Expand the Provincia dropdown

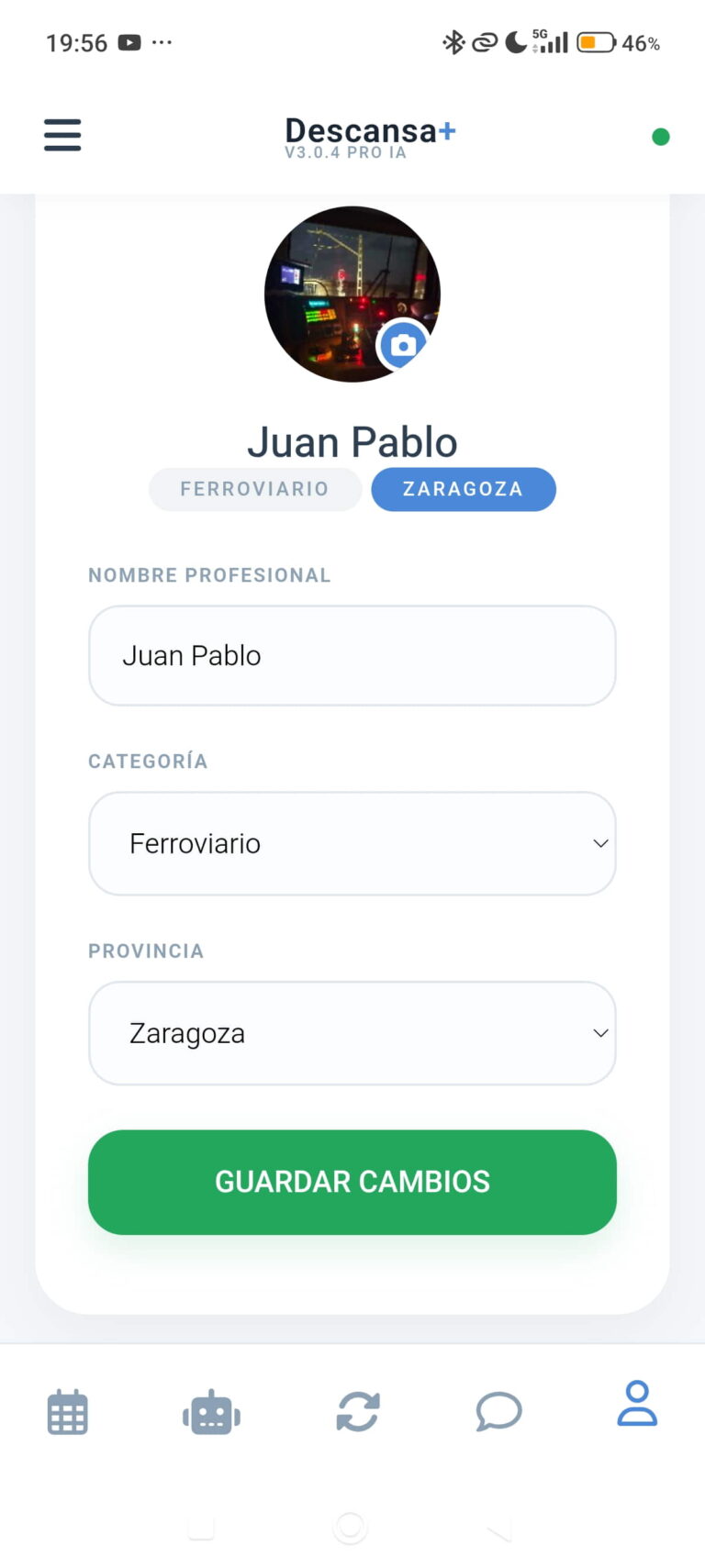[x=352, y=1033]
